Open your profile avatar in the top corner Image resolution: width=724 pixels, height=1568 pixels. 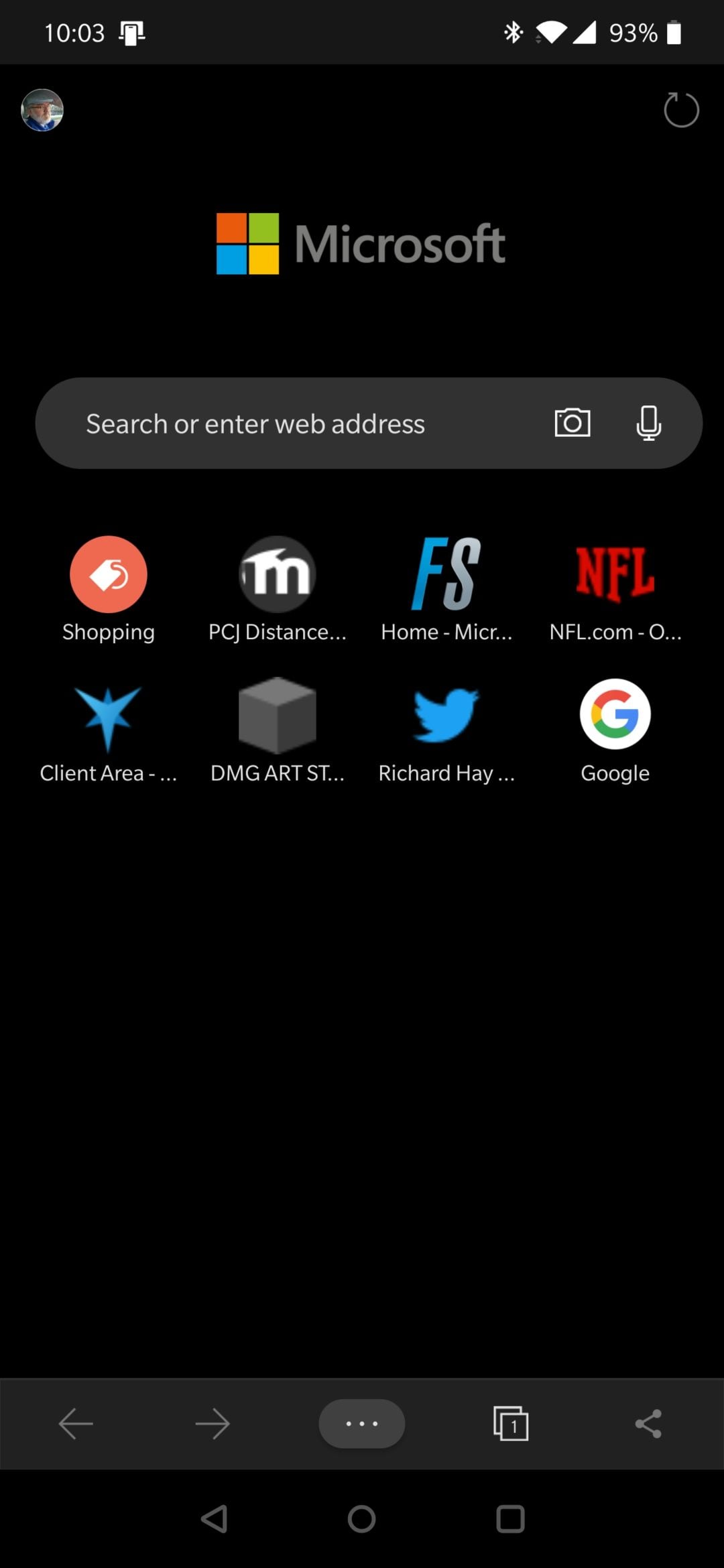(x=42, y=110)
